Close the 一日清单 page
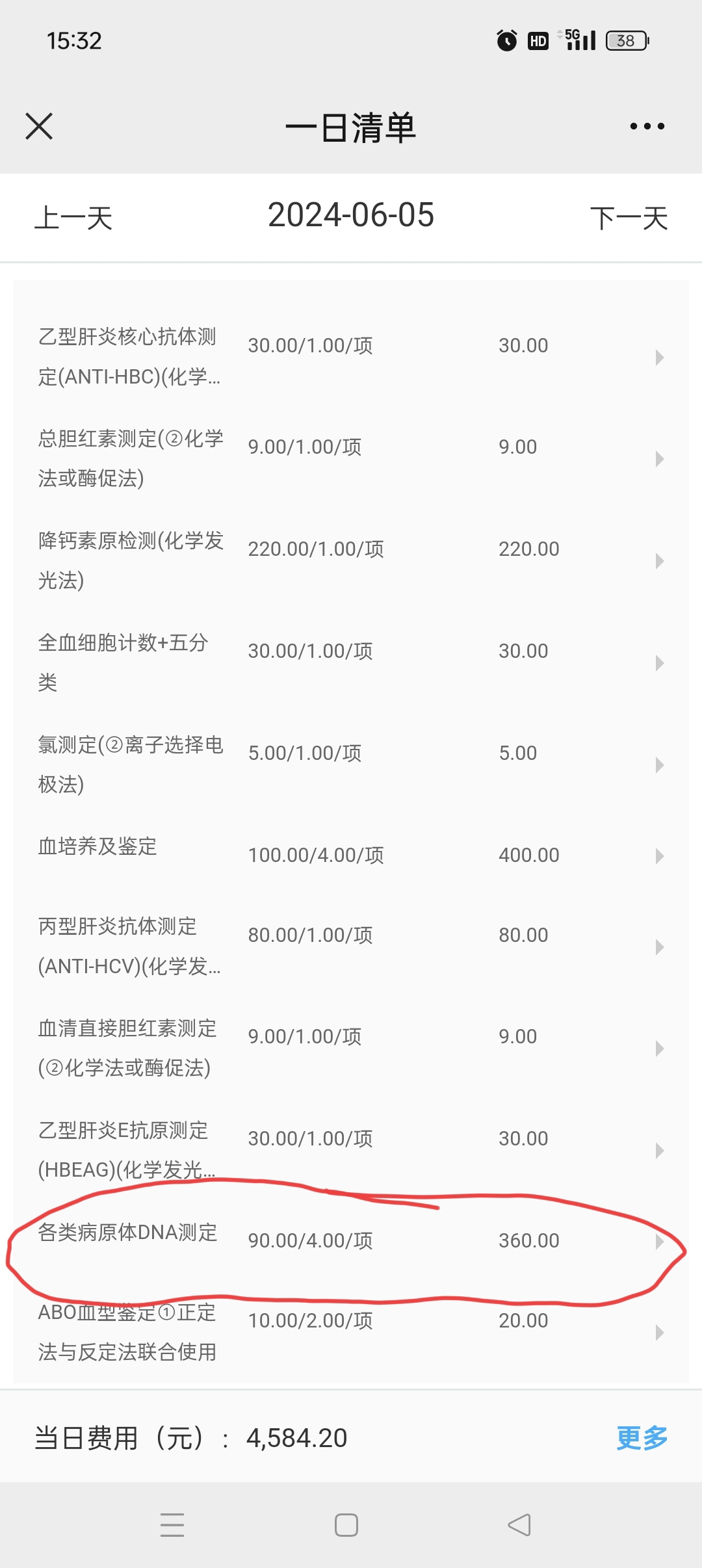 tap(39, 126)
